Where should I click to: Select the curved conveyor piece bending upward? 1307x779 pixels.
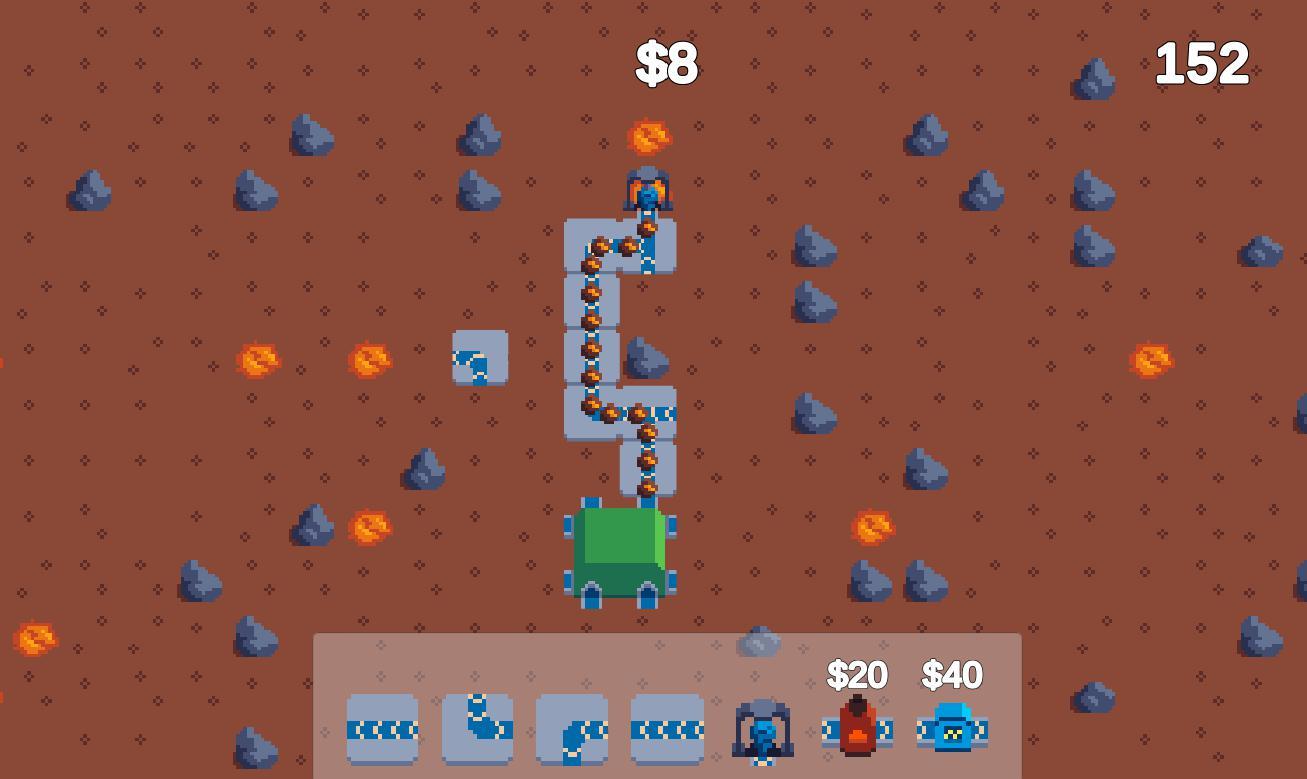click(478, 729)
